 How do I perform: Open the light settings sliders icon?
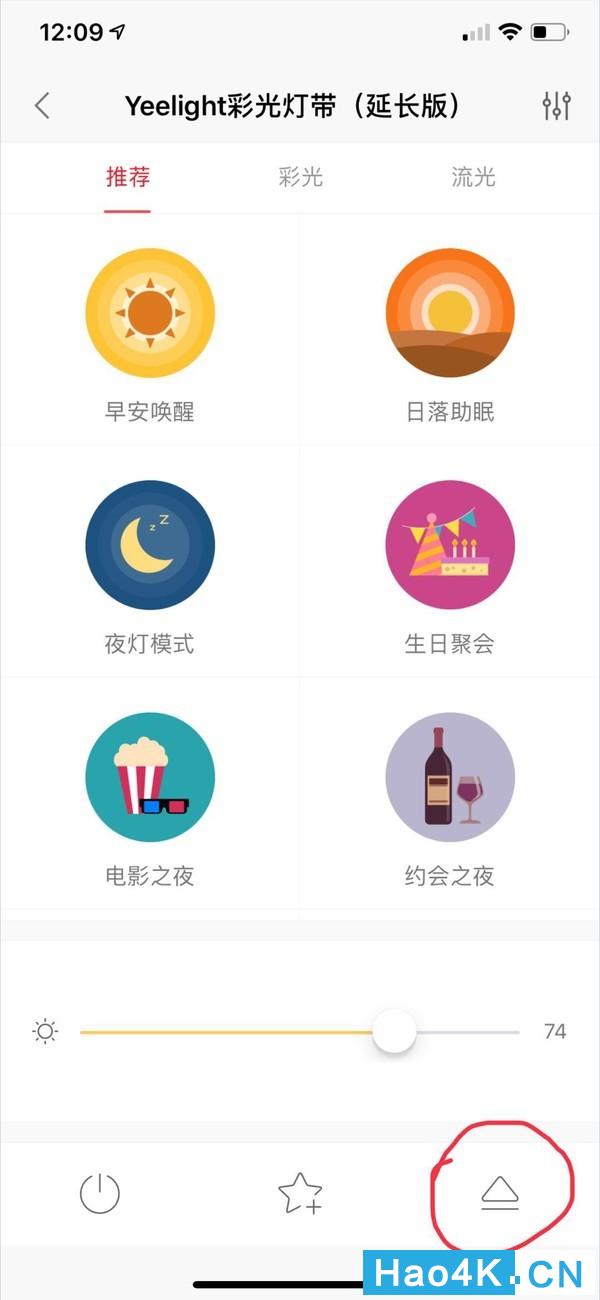[x=556, y=106]
